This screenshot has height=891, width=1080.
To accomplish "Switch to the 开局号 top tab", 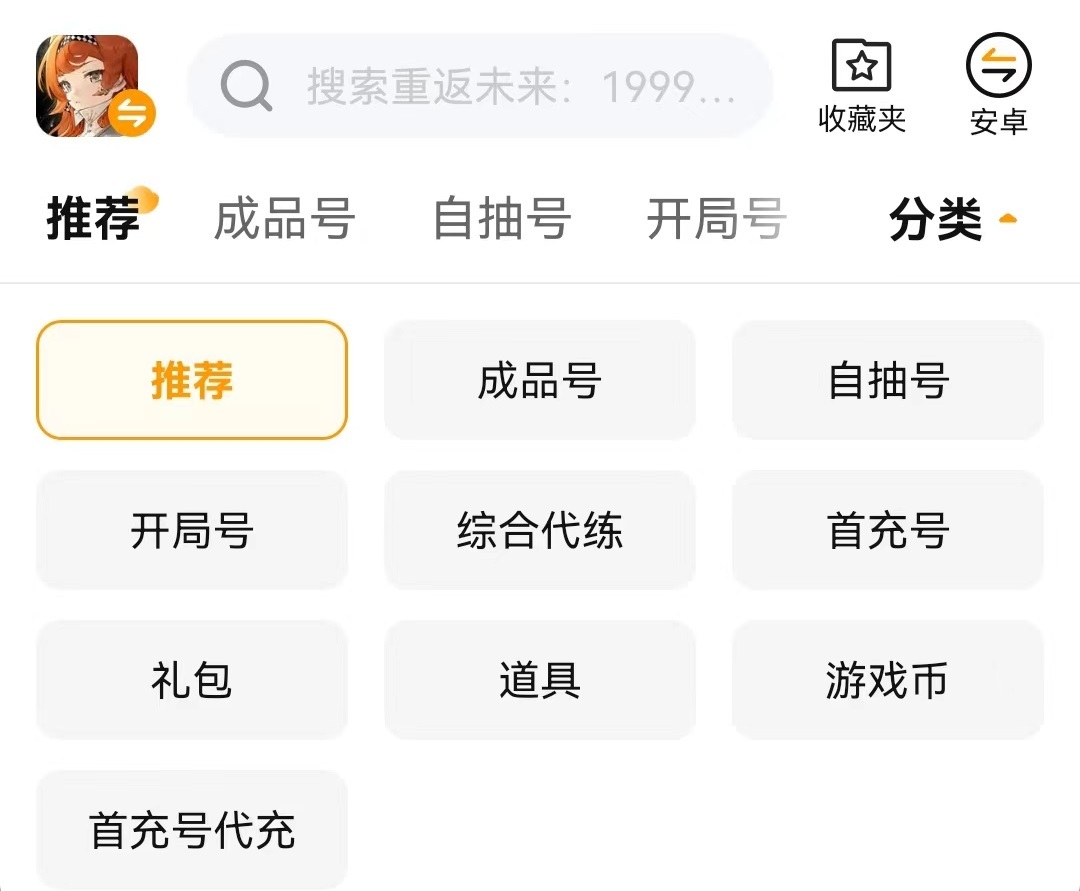I will (716, 219).
